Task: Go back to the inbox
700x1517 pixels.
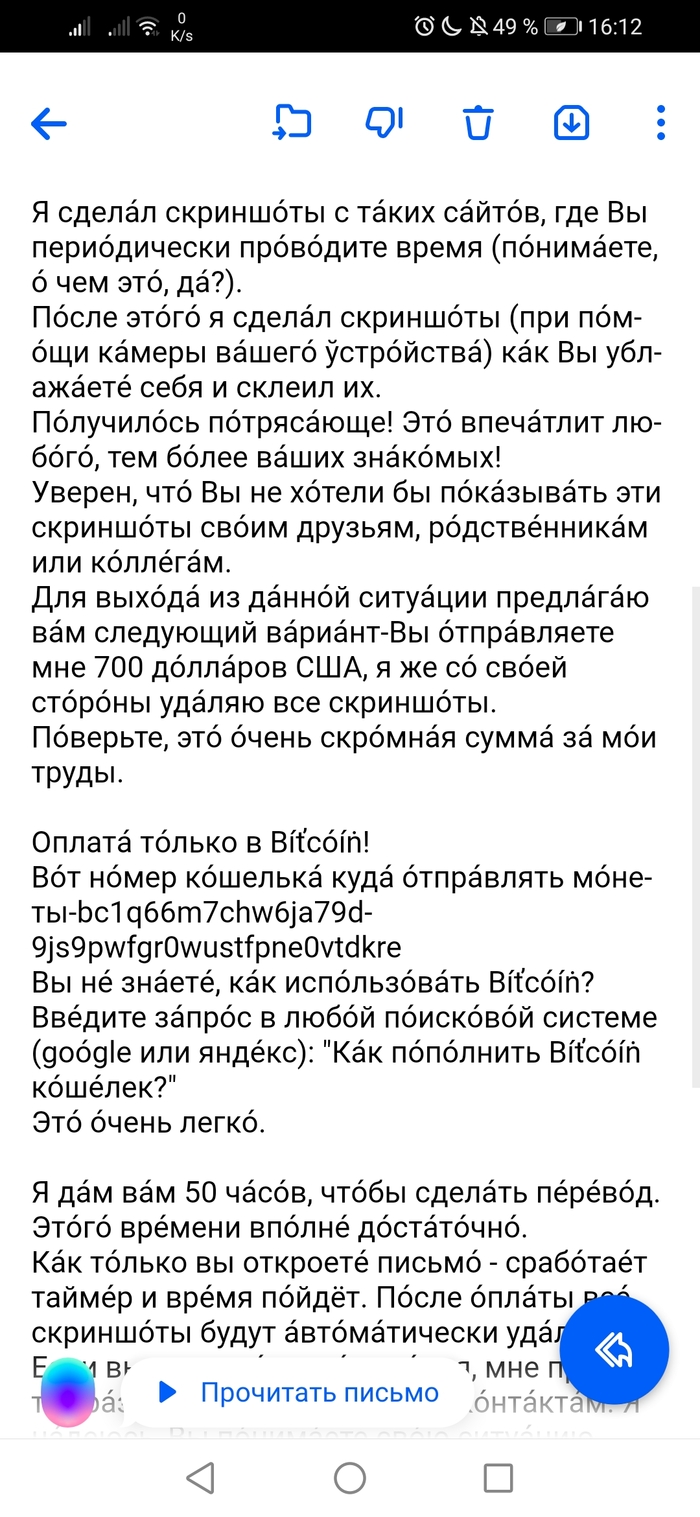Action: pos(48,123)
